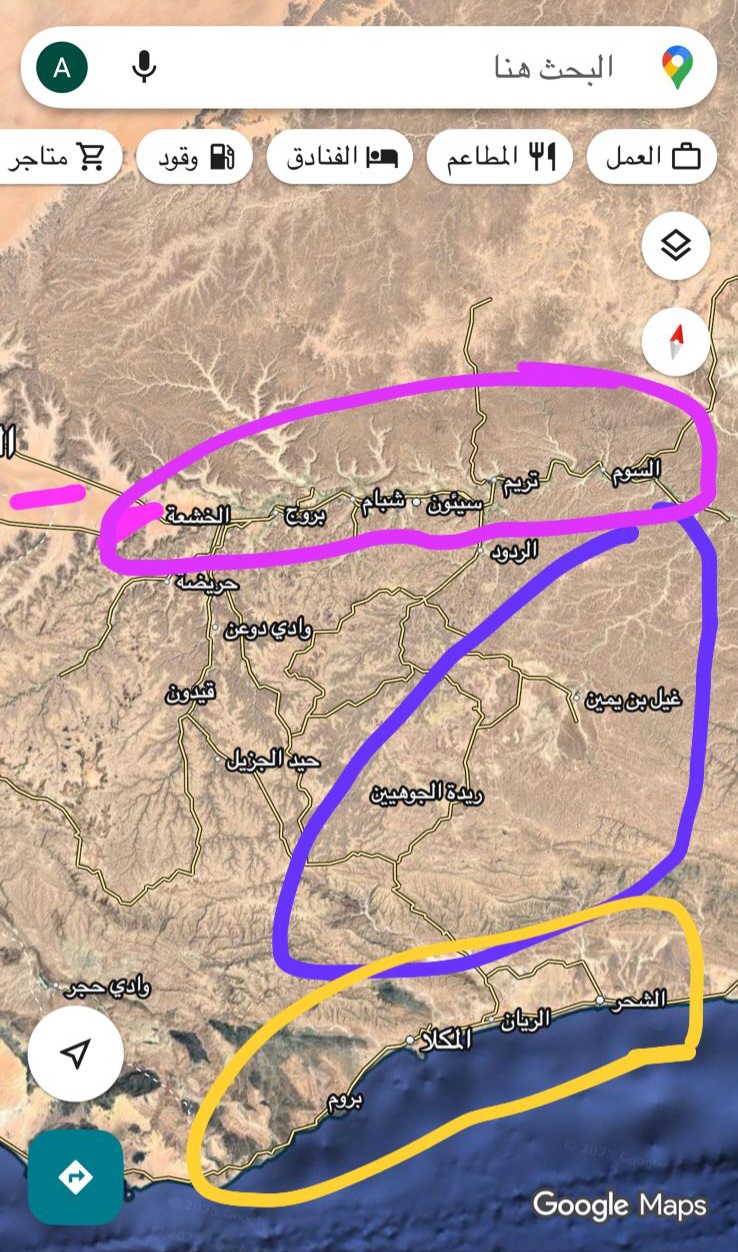This screenshot has height=1252, width=738.
Task: Open the account avatar A
Action: [62, 68]
